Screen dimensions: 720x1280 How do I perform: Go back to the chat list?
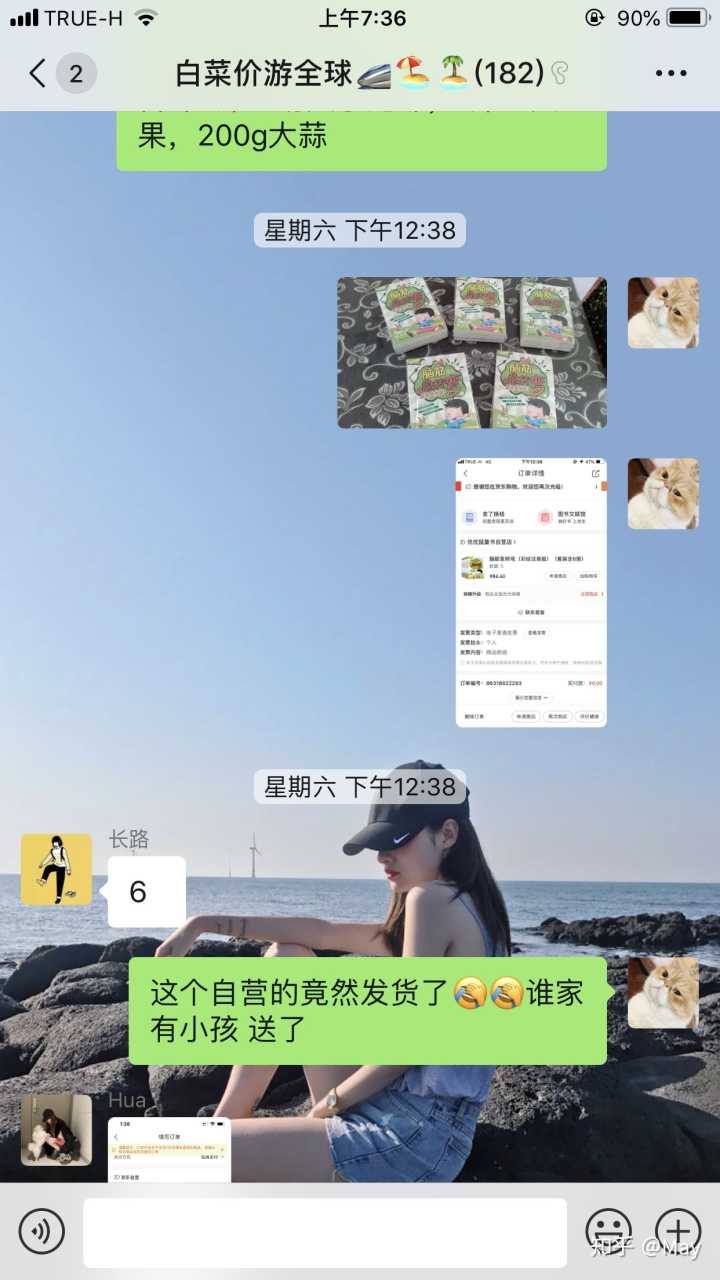point(38,73)
